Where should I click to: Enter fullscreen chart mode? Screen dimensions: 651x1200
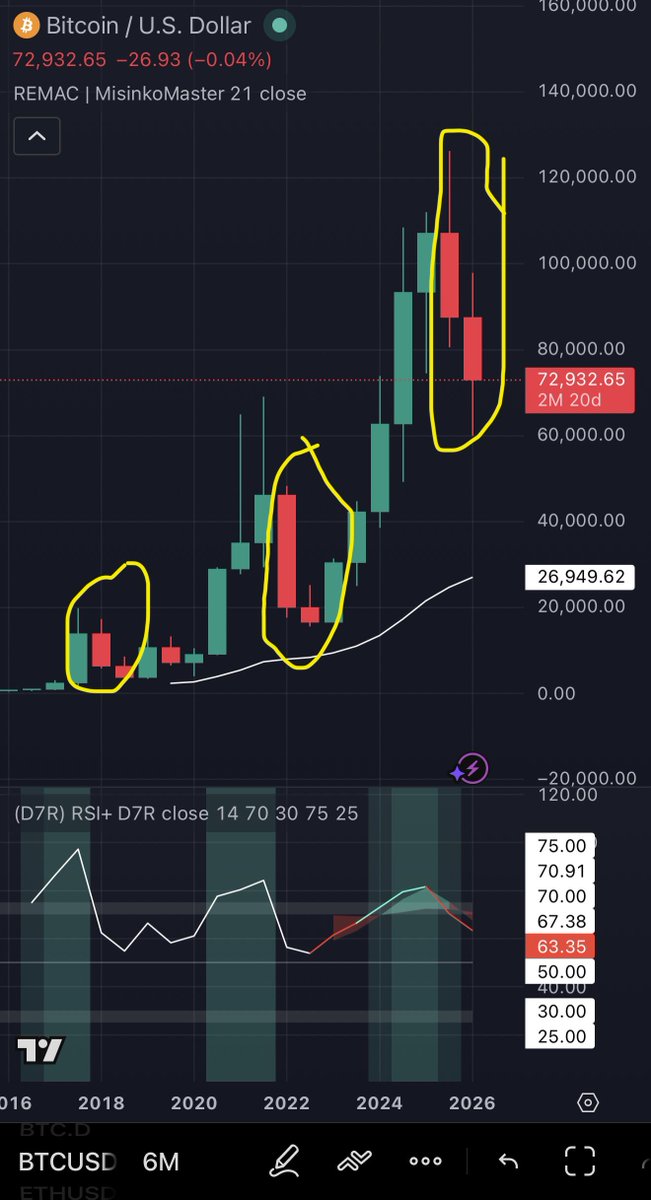580,1161
